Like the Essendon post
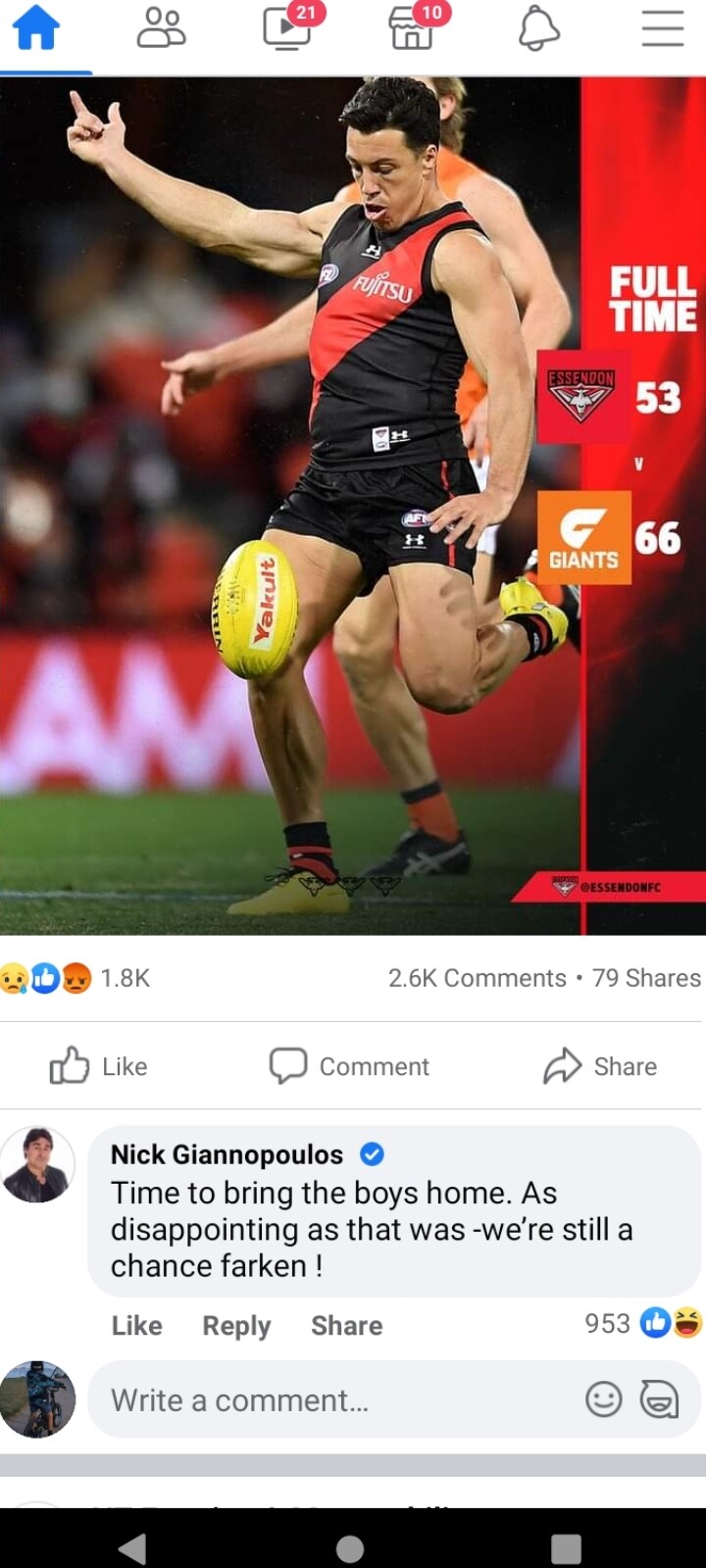 pyautogui.click(x=98, y=1066)
